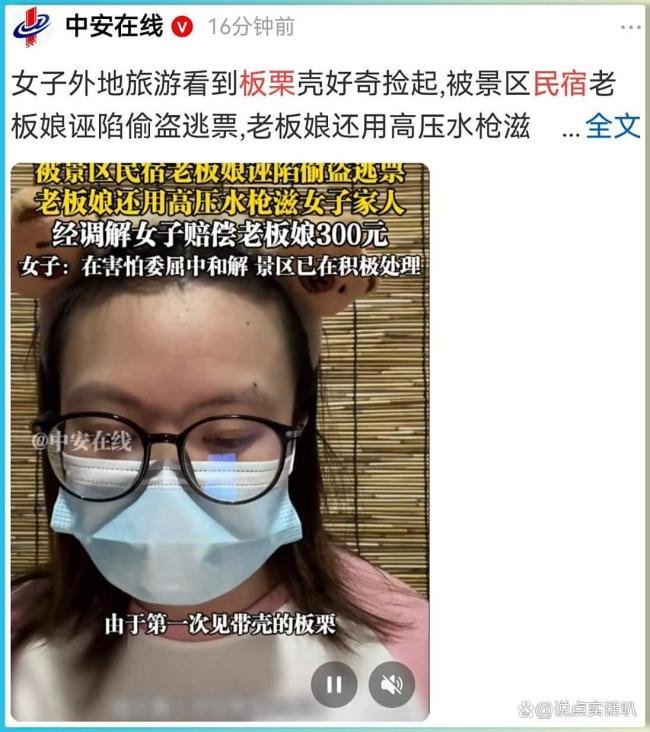Open the 民宿 keyword link

pyautogui.click(x=560, y=84)
